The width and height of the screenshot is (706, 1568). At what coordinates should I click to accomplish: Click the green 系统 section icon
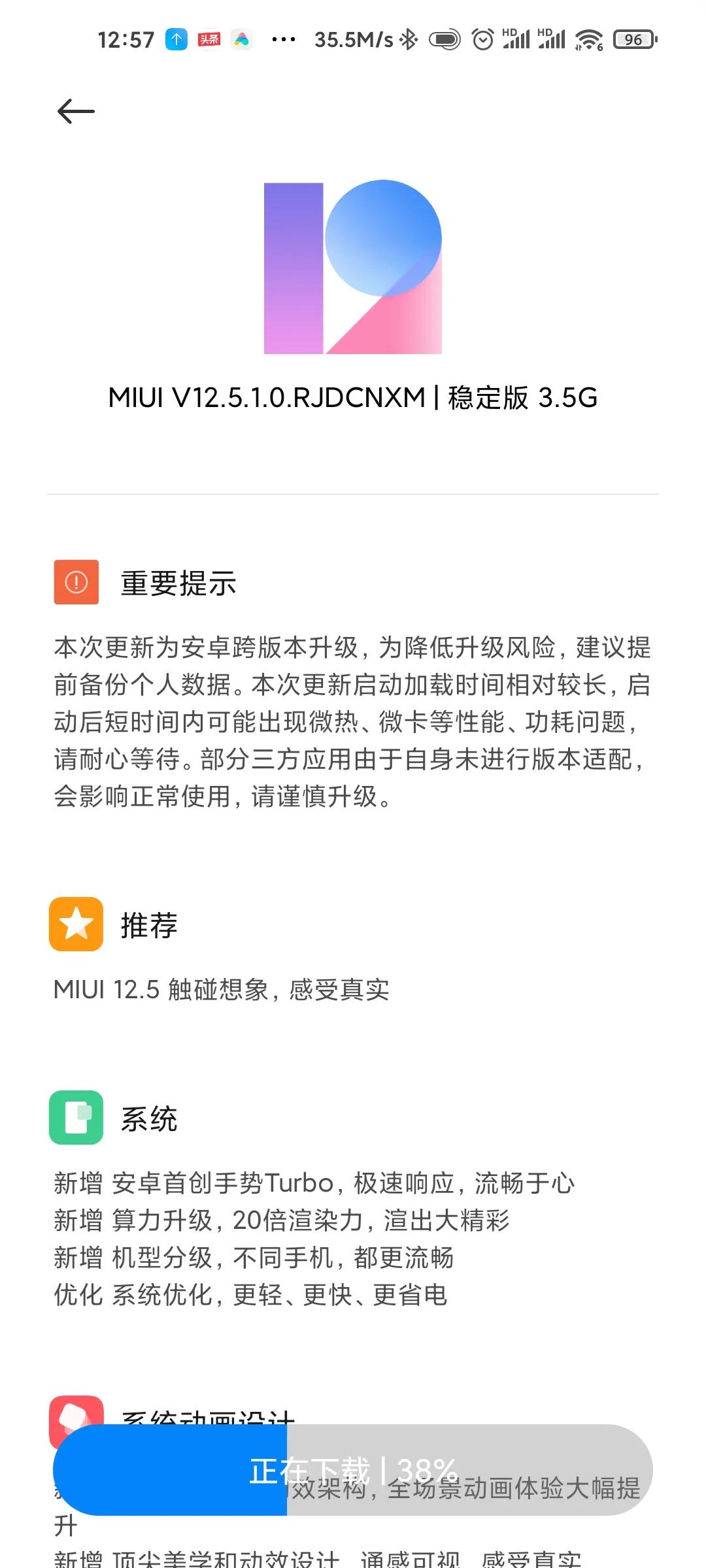tap(76, 1117)
